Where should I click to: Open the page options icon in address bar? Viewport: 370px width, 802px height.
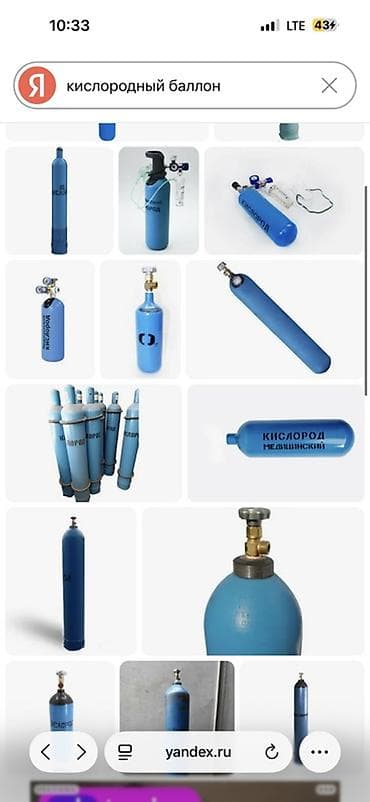pos(125,752)
